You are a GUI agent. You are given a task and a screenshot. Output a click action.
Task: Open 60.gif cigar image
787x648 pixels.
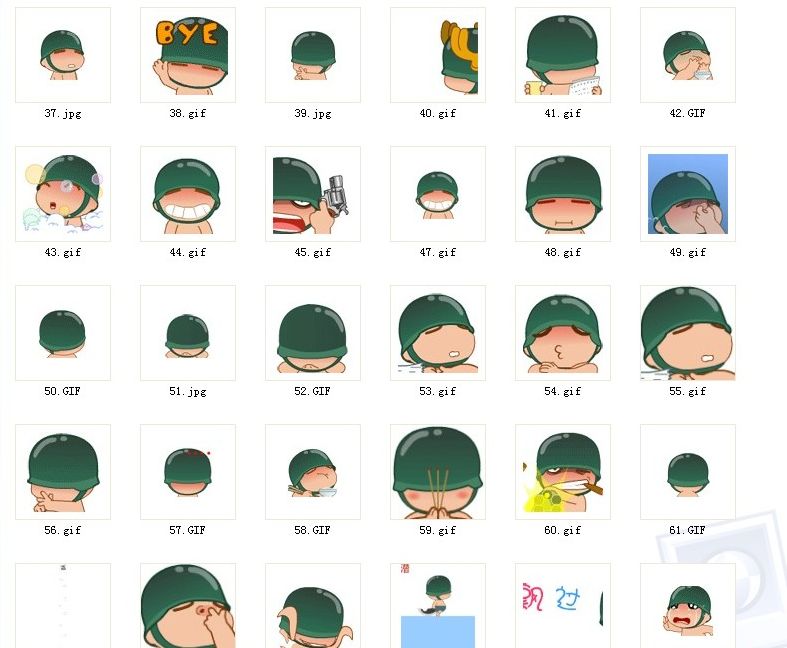563,472
